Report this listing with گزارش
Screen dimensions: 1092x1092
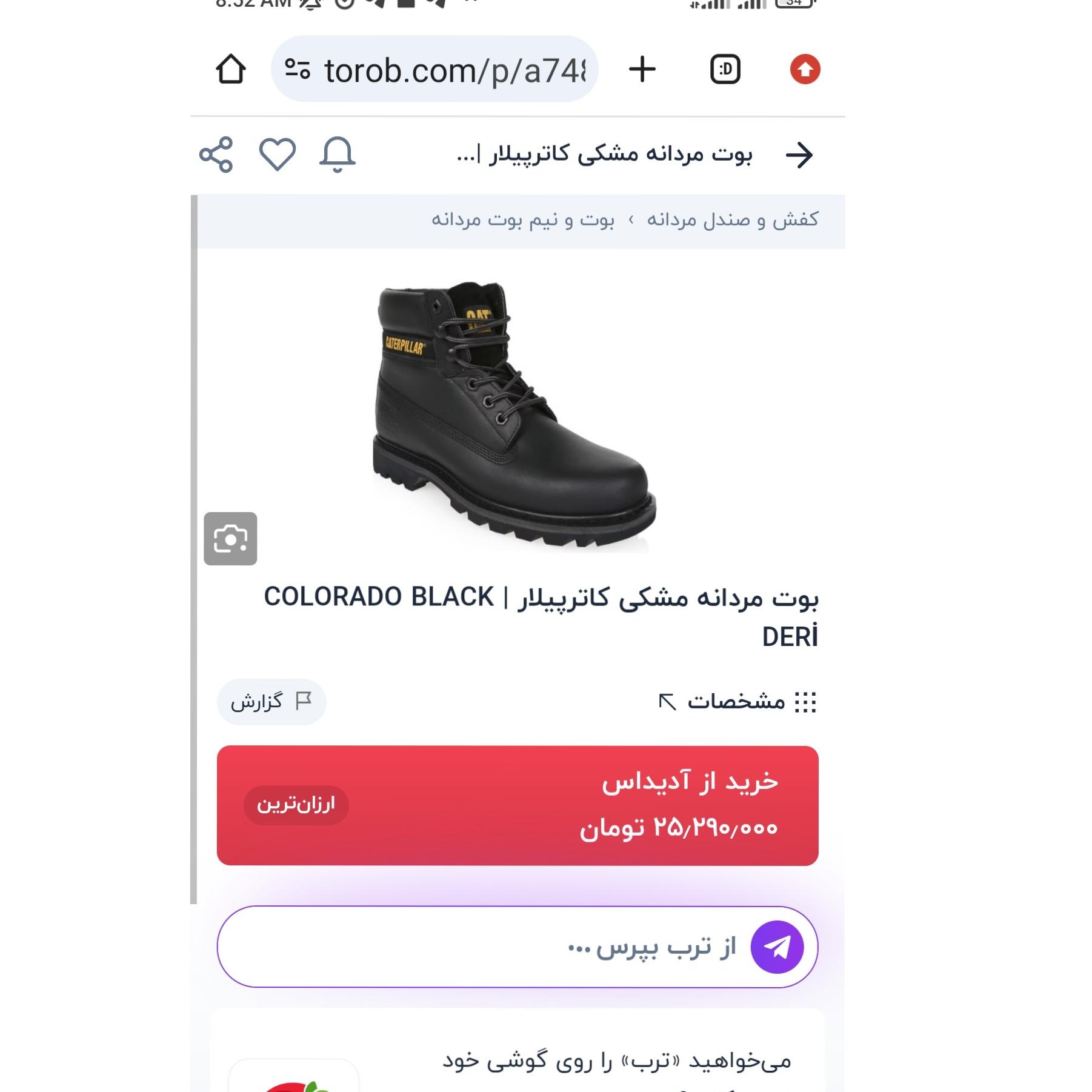tap(271, 702)
